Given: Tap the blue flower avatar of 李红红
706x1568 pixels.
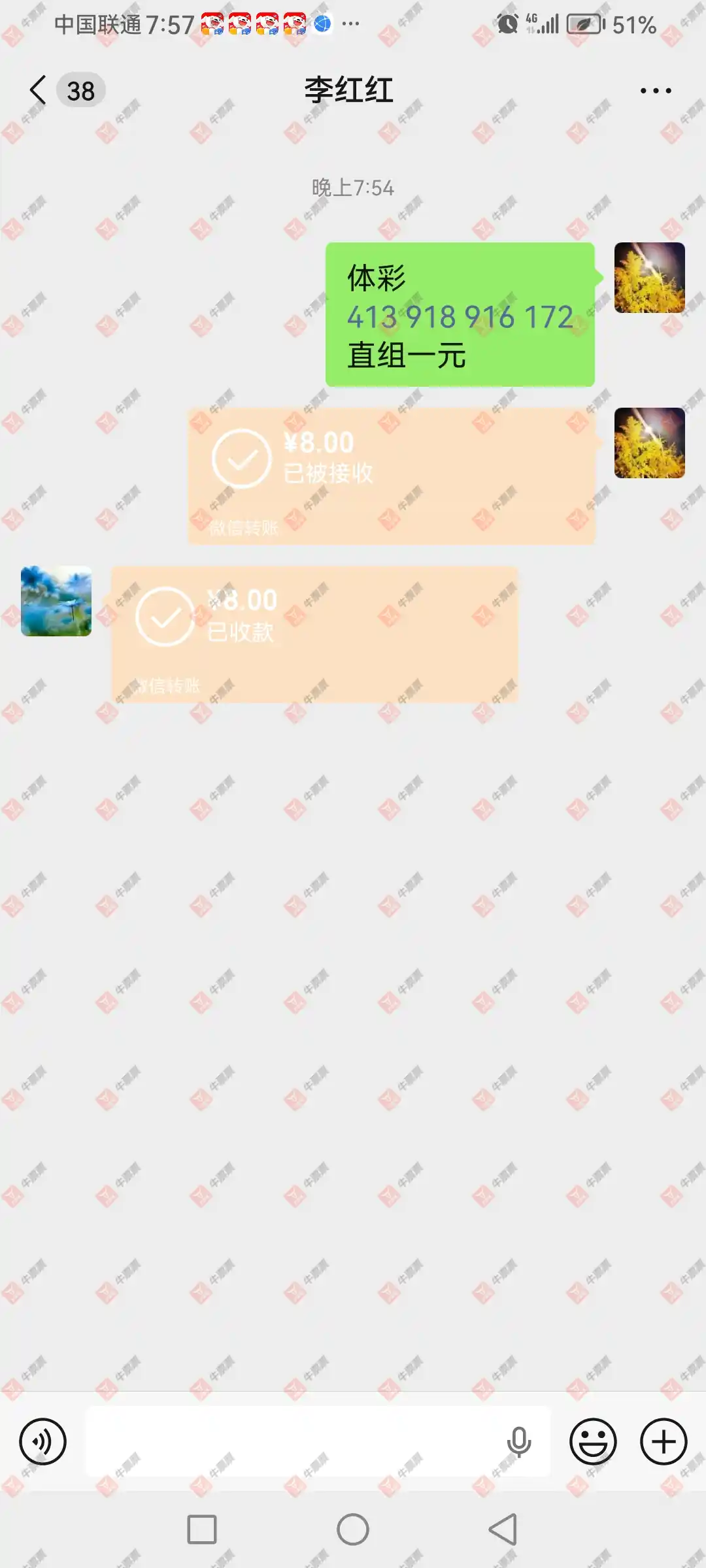Looking at the screenshot, I should pos(56,601).
